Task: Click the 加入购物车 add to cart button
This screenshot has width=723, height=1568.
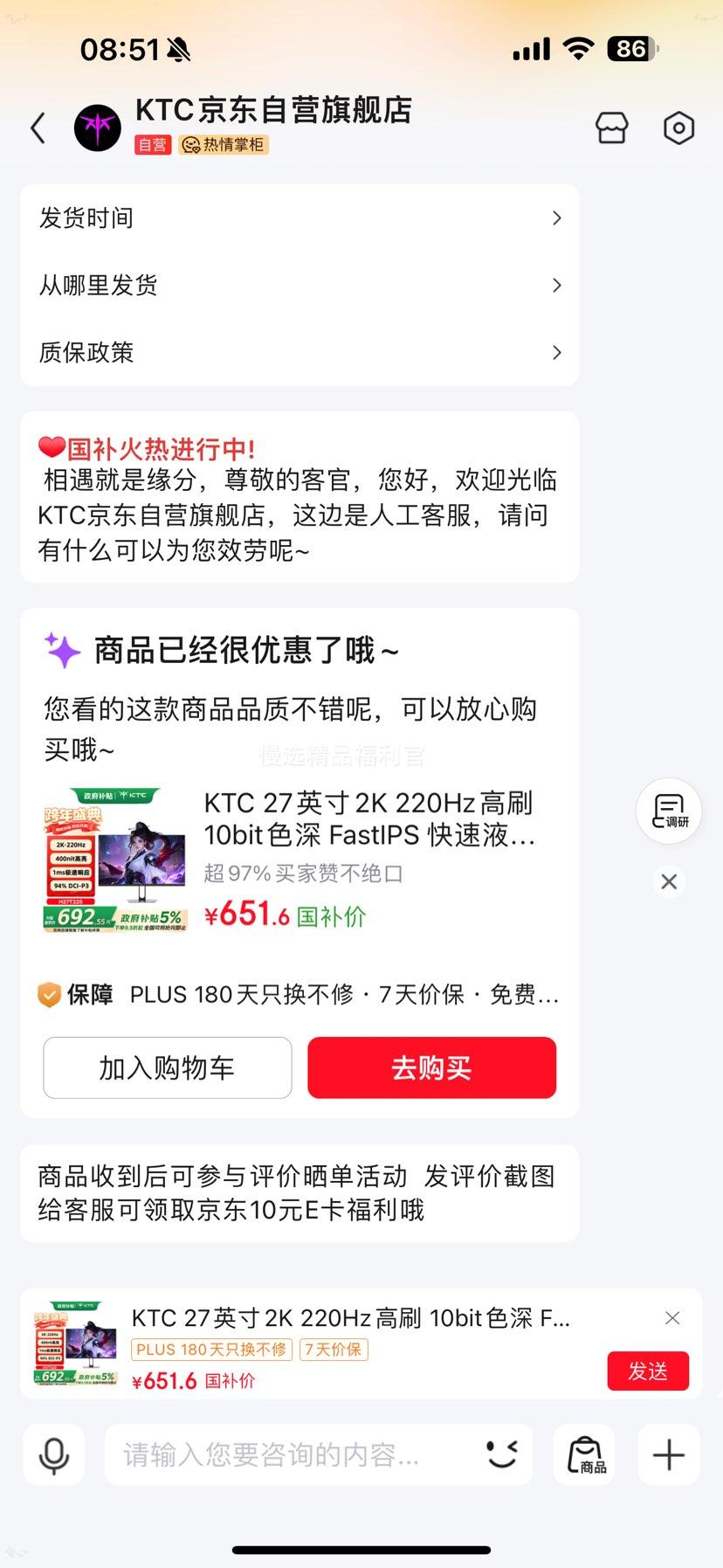Action: tap(167, 1067)
